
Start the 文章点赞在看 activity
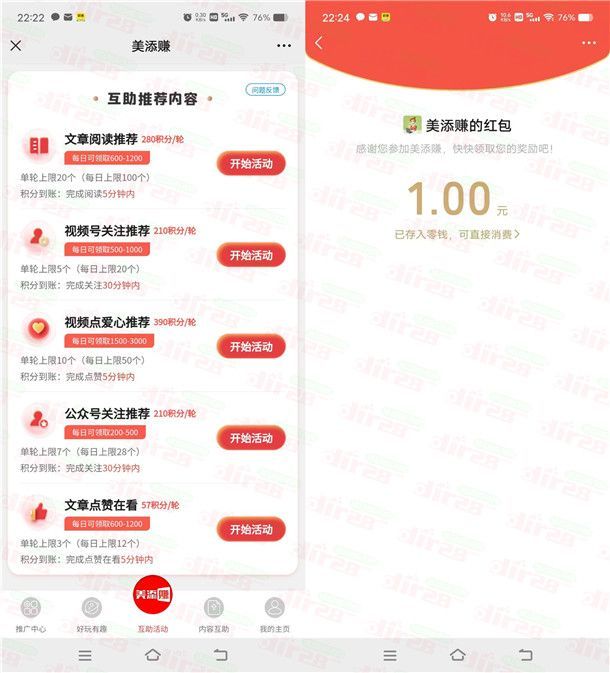click(250, 529)
